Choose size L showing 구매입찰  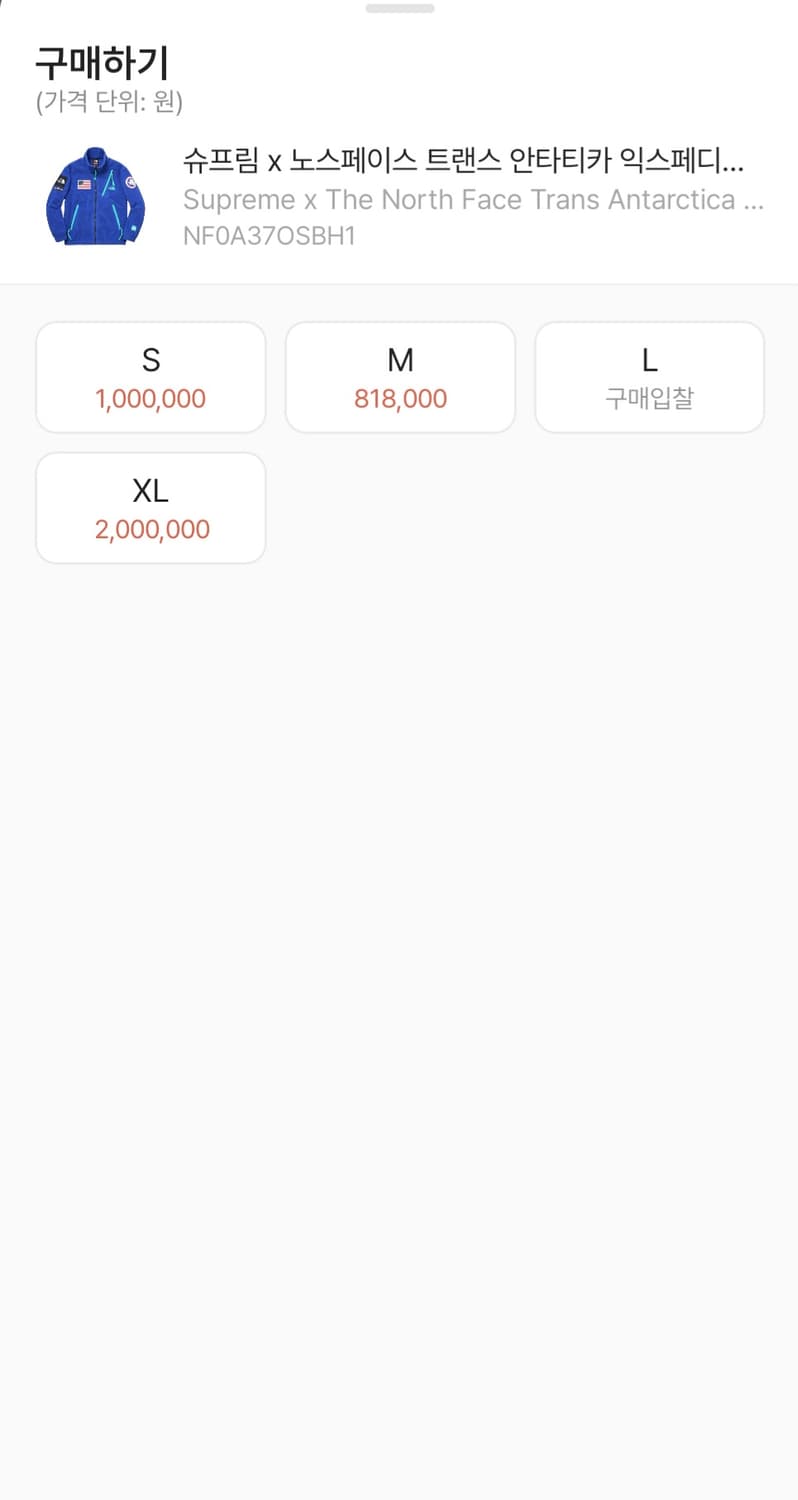click(648, 377)
